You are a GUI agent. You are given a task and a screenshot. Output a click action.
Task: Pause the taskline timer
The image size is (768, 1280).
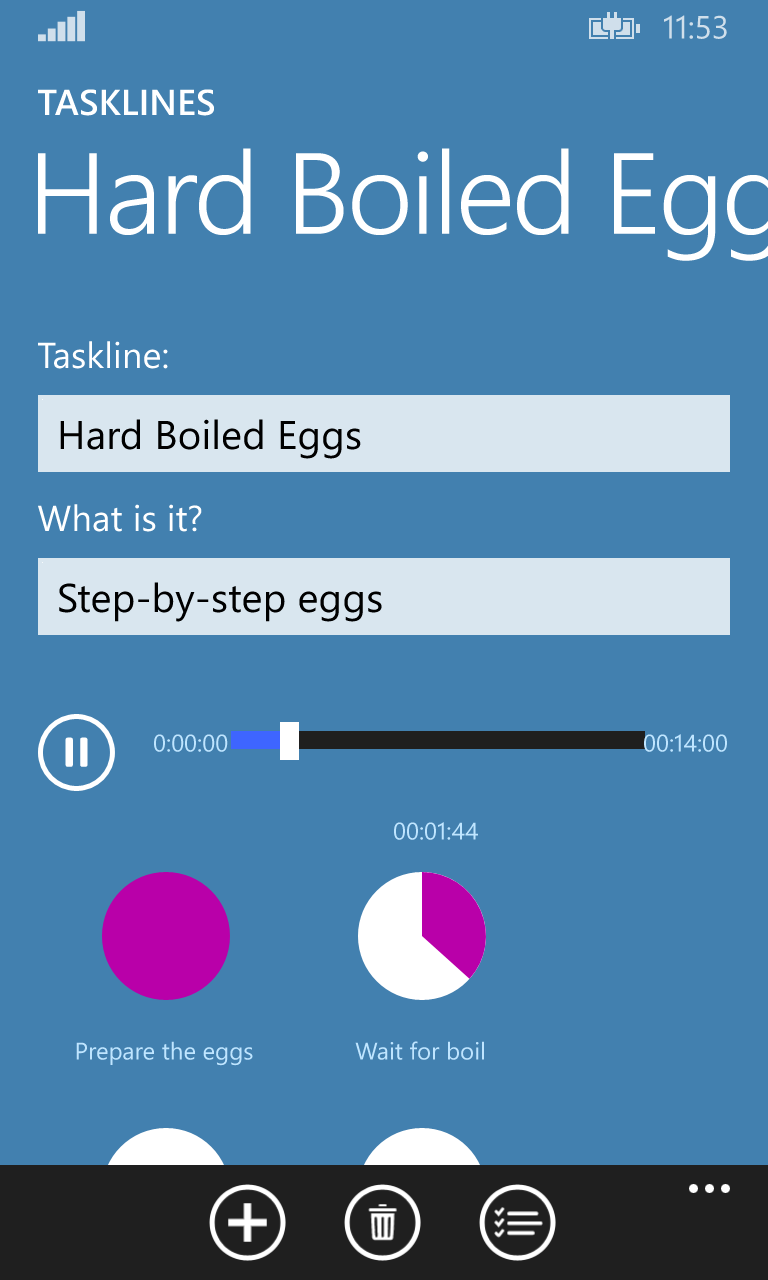tap(77, 752)
